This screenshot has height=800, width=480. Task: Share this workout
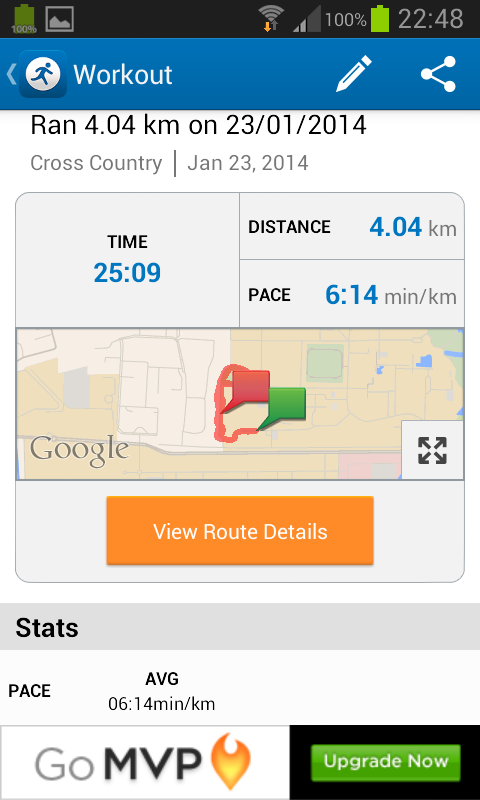click(x=438, y=74)
